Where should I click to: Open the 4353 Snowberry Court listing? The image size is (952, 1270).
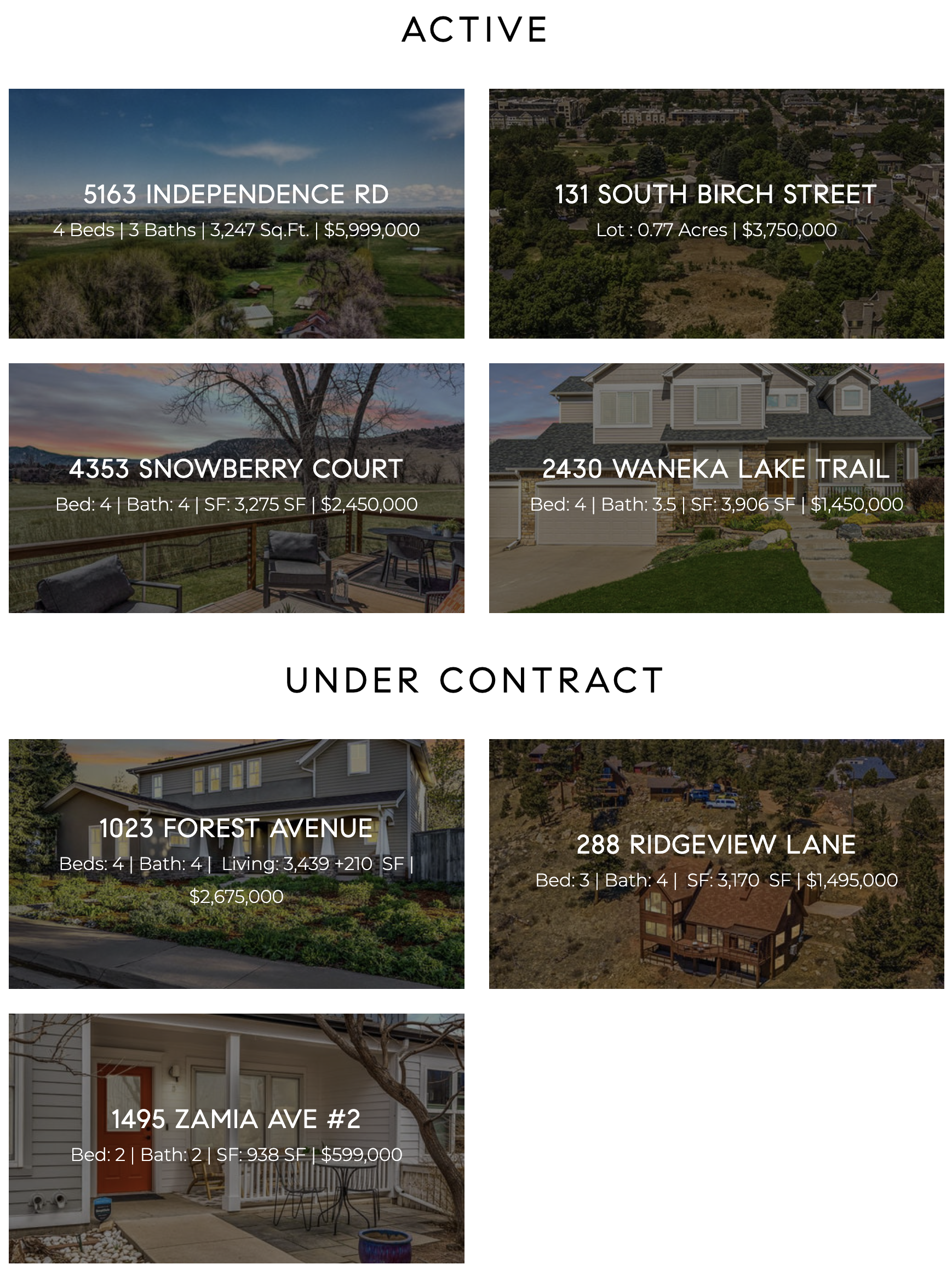click(x=236, y=470)
